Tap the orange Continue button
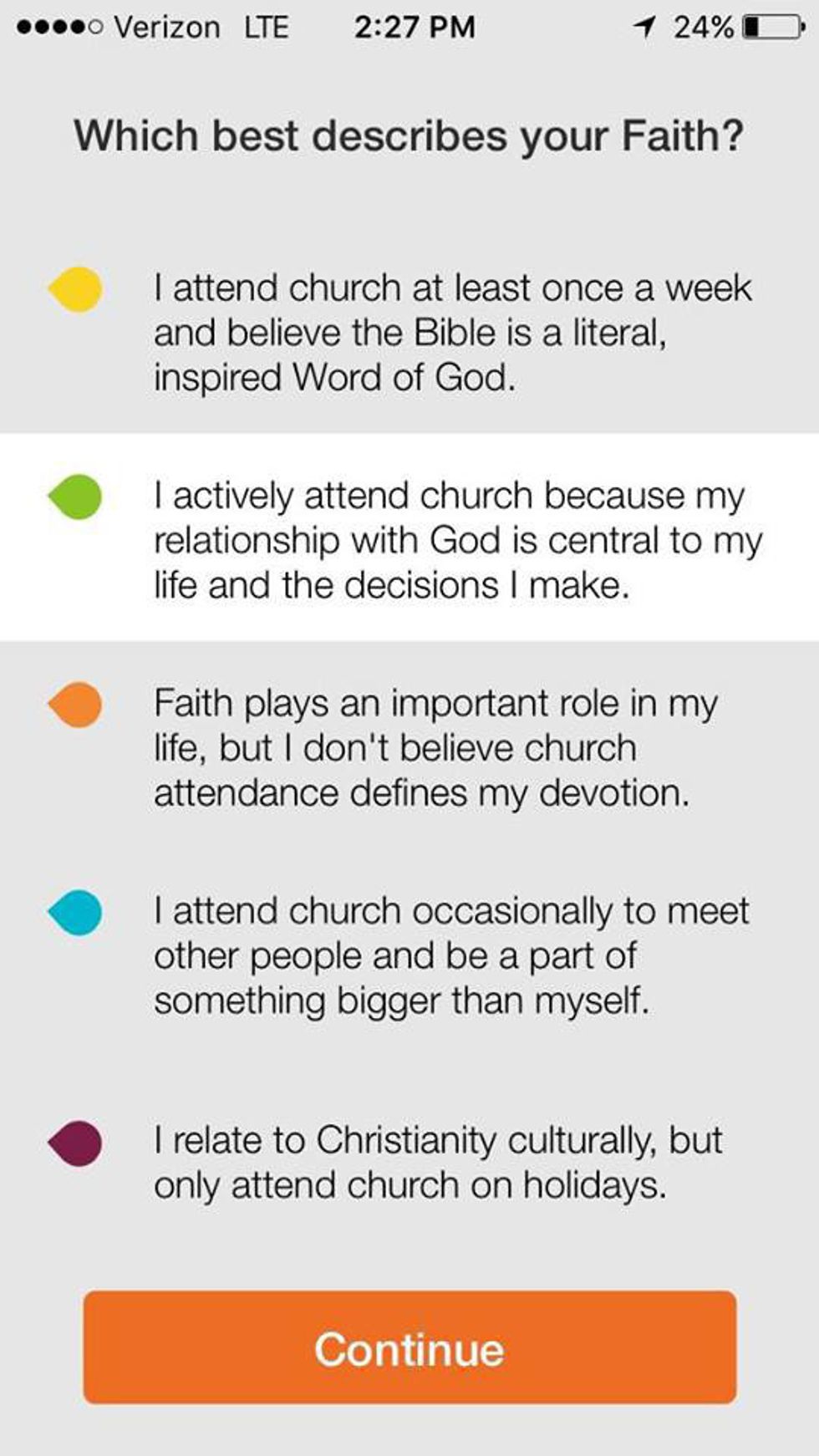The image size is (819, 1456). [409, 1347]
